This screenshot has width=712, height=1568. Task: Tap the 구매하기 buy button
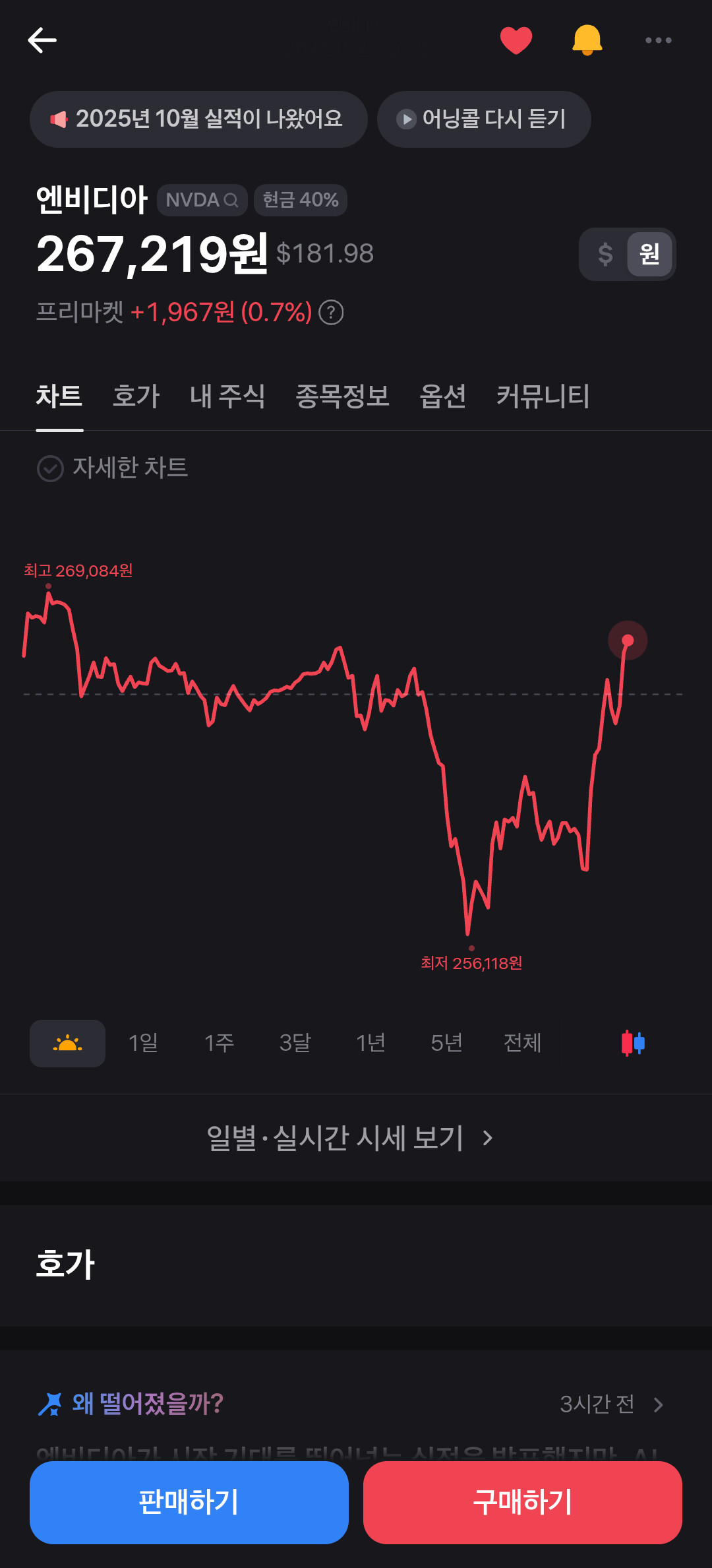click(523, 1503)
